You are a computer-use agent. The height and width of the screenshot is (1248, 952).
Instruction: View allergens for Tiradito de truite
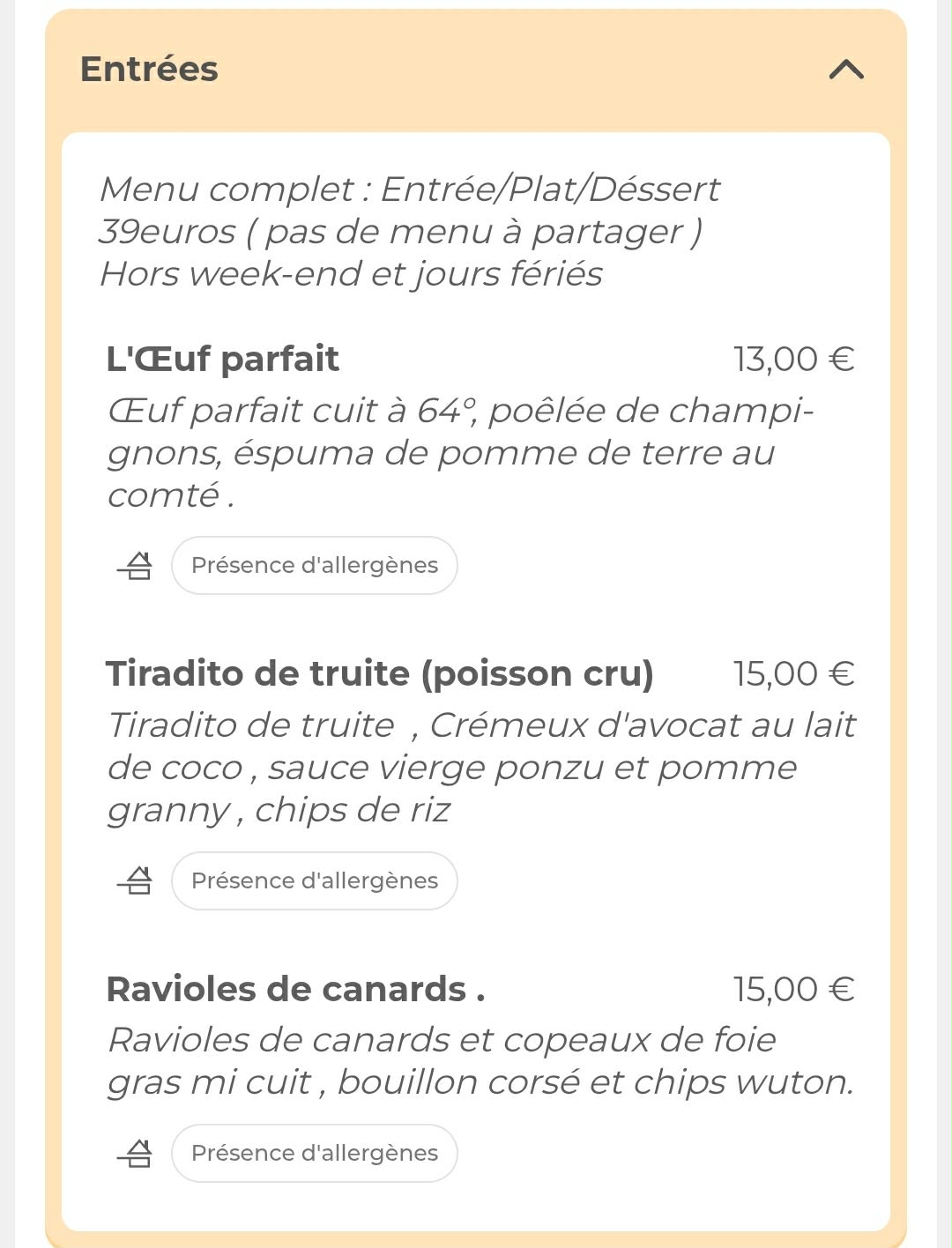pyautogui.click(x=314, y=880)
